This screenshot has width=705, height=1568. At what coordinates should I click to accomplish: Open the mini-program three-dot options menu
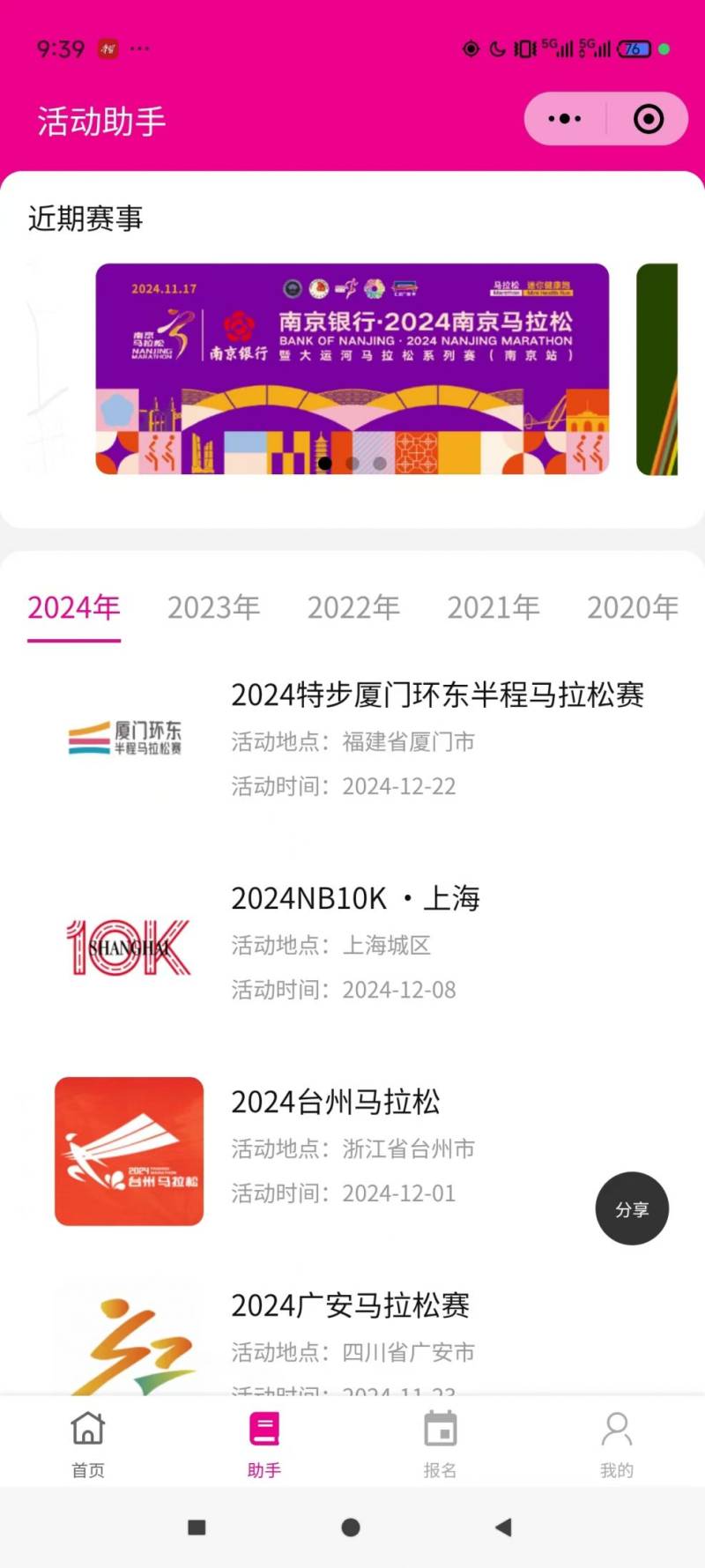coord(564,118)
